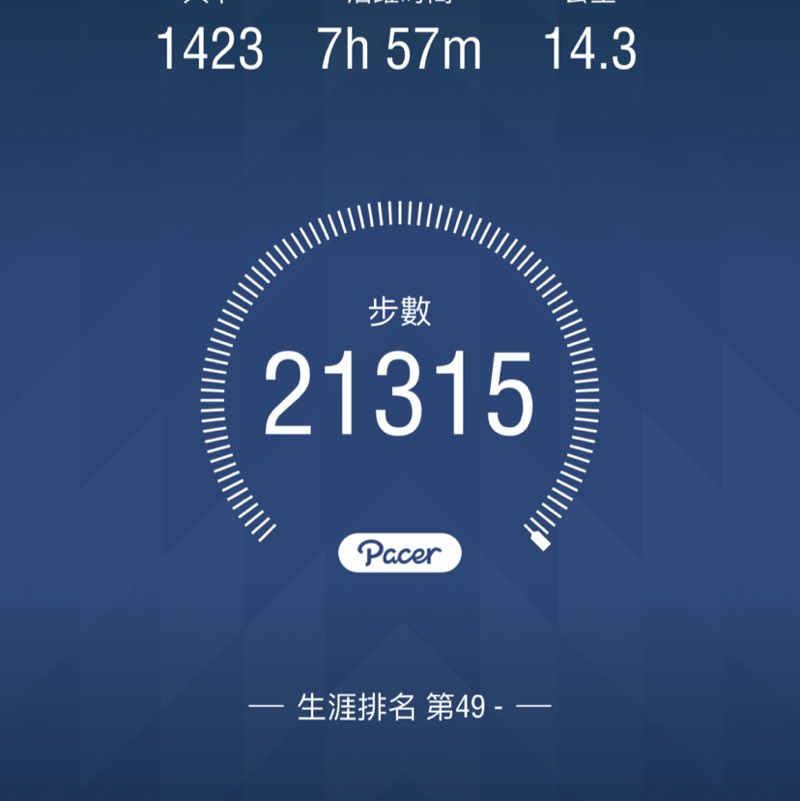Select the calories stat showing 1423

pos(210,50)
